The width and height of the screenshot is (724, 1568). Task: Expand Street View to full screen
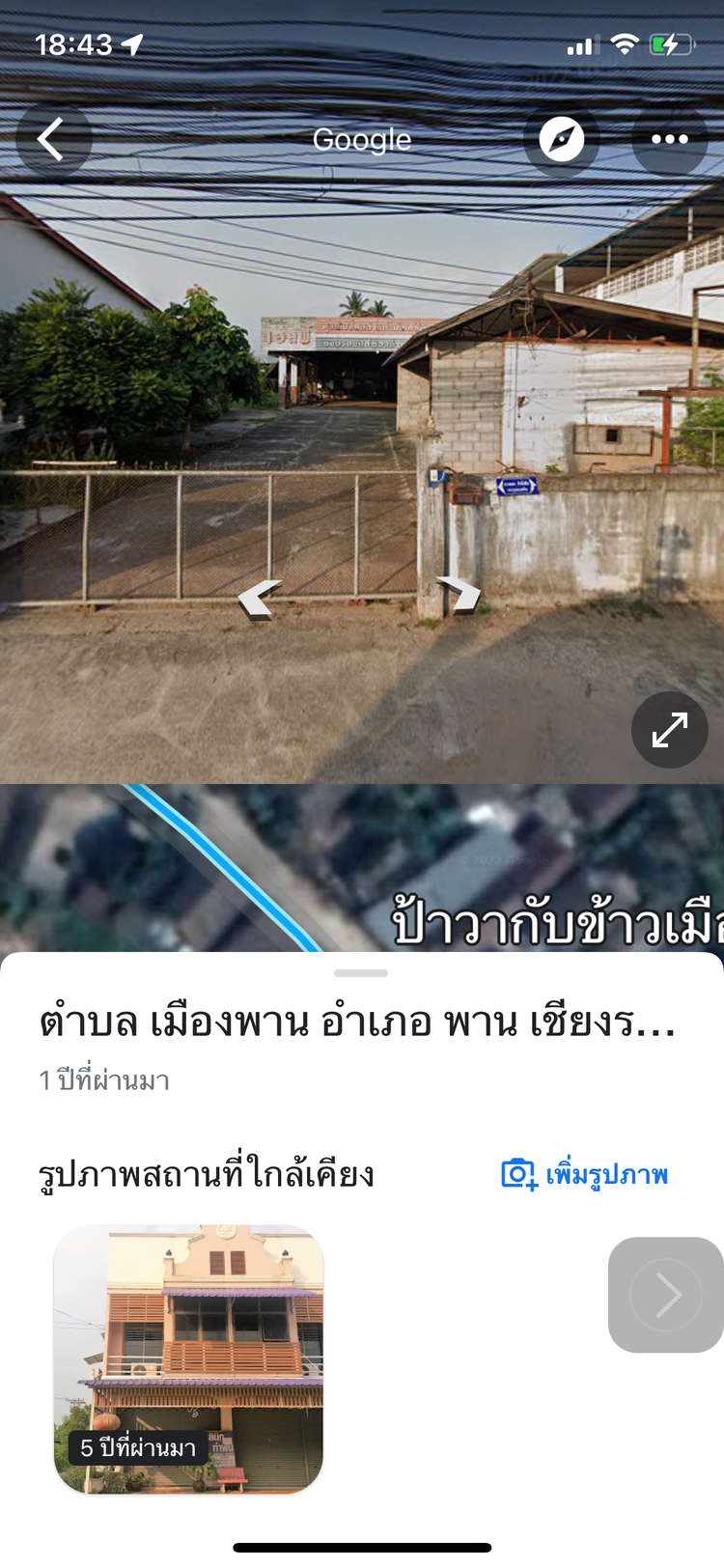(669, 730)
